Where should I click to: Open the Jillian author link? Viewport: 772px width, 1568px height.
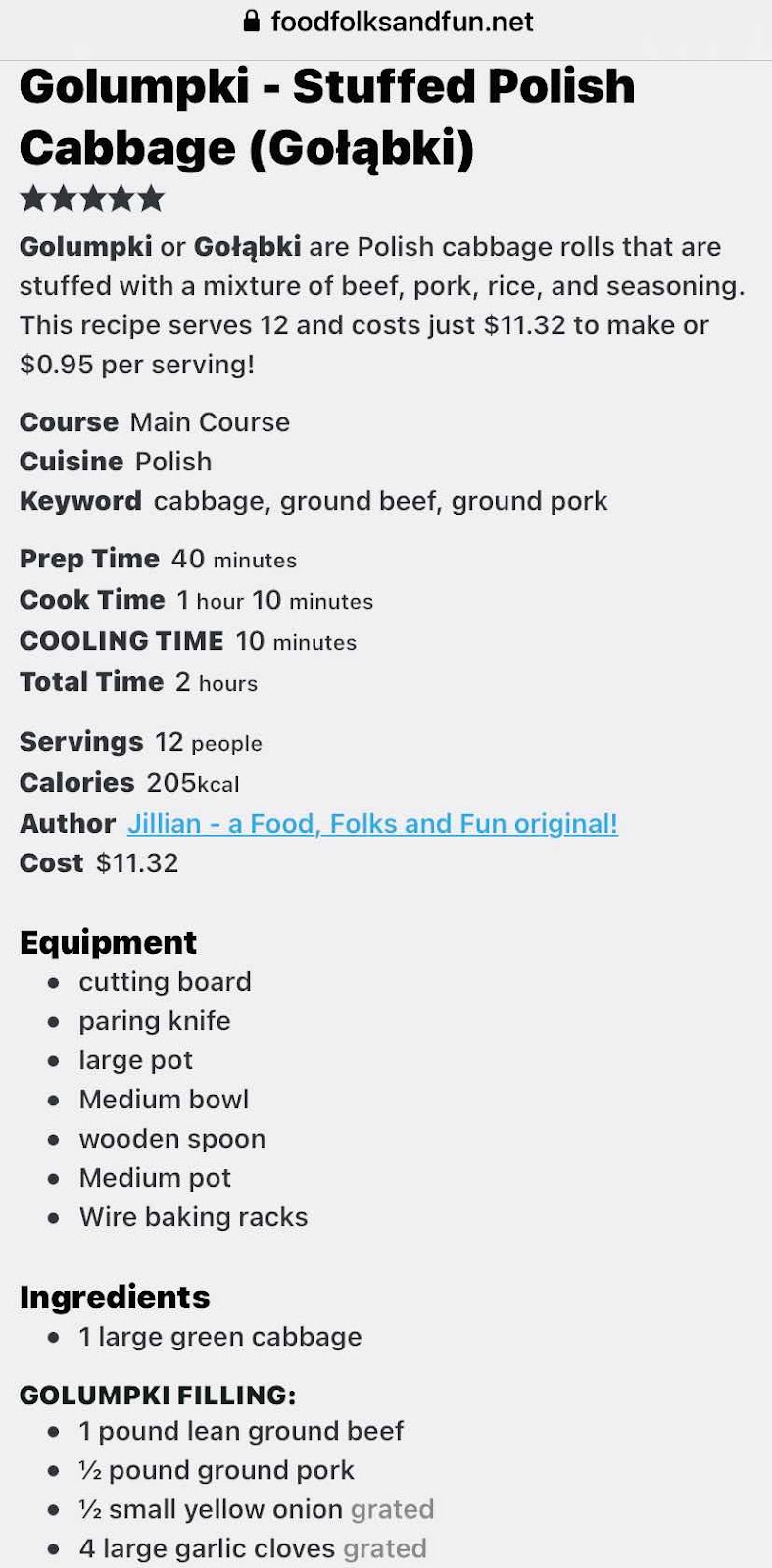pyautogui.click(x=372, y=823)
